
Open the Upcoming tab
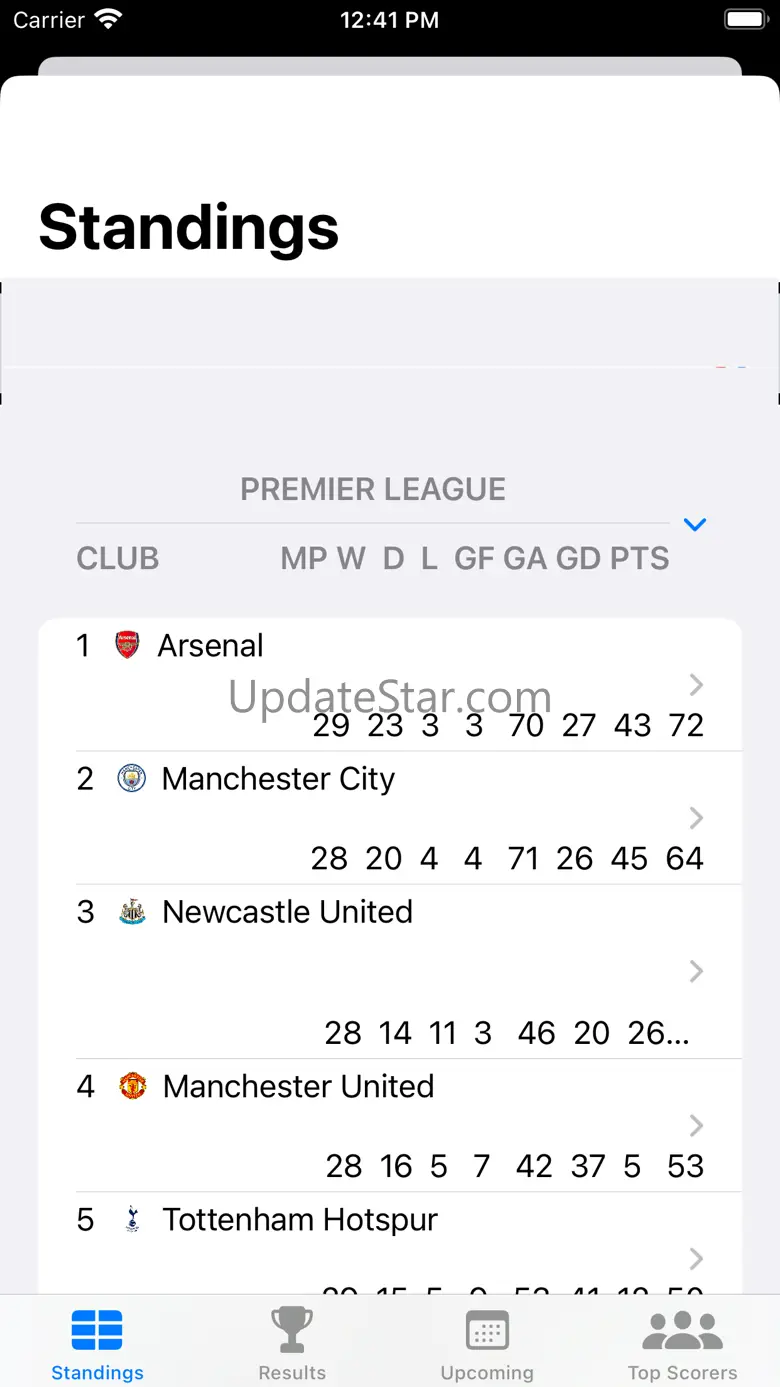pyautogui.click(x=487, y=1342)
